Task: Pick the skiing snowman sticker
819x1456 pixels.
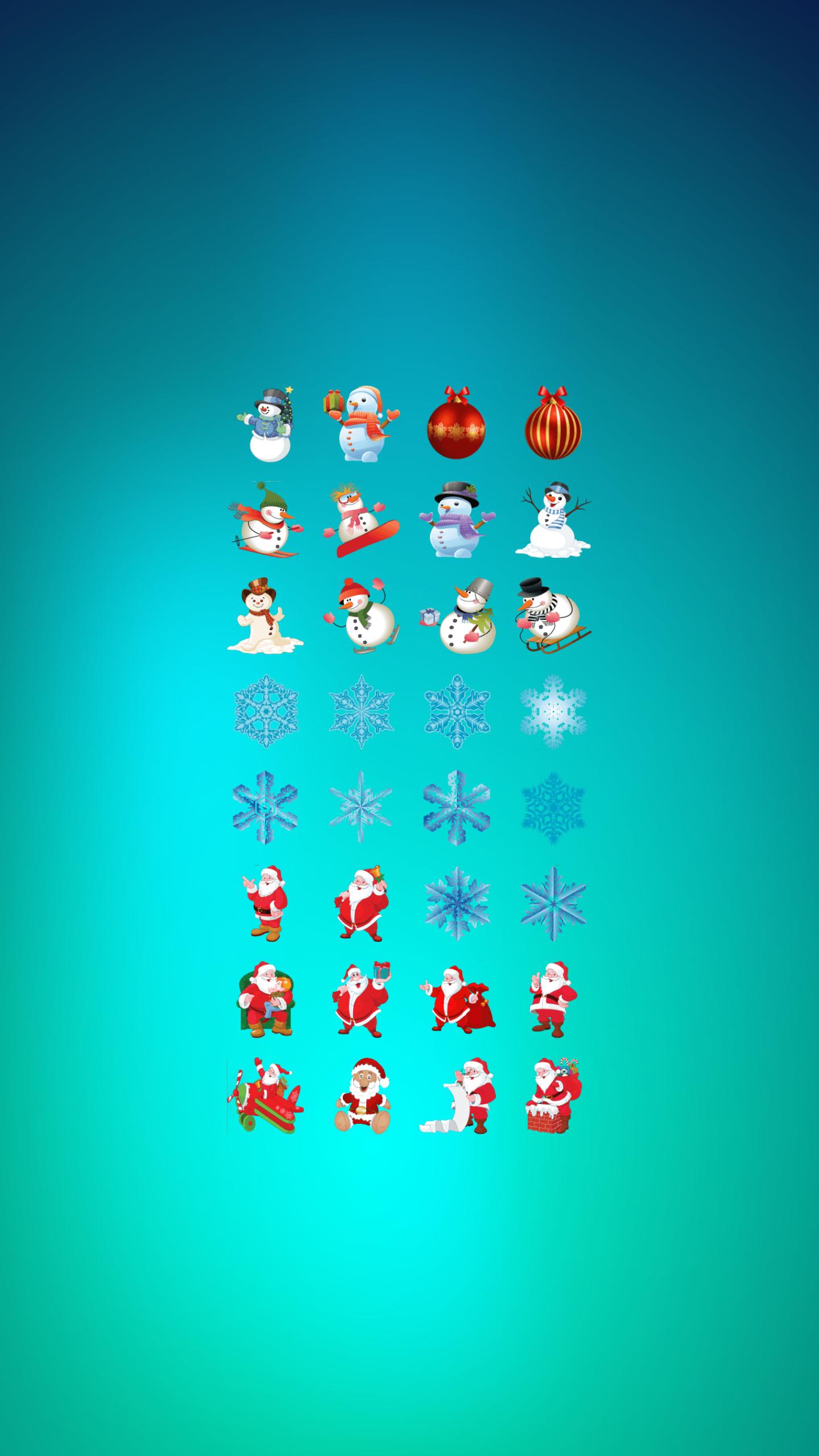Action: tap(266, 520)
